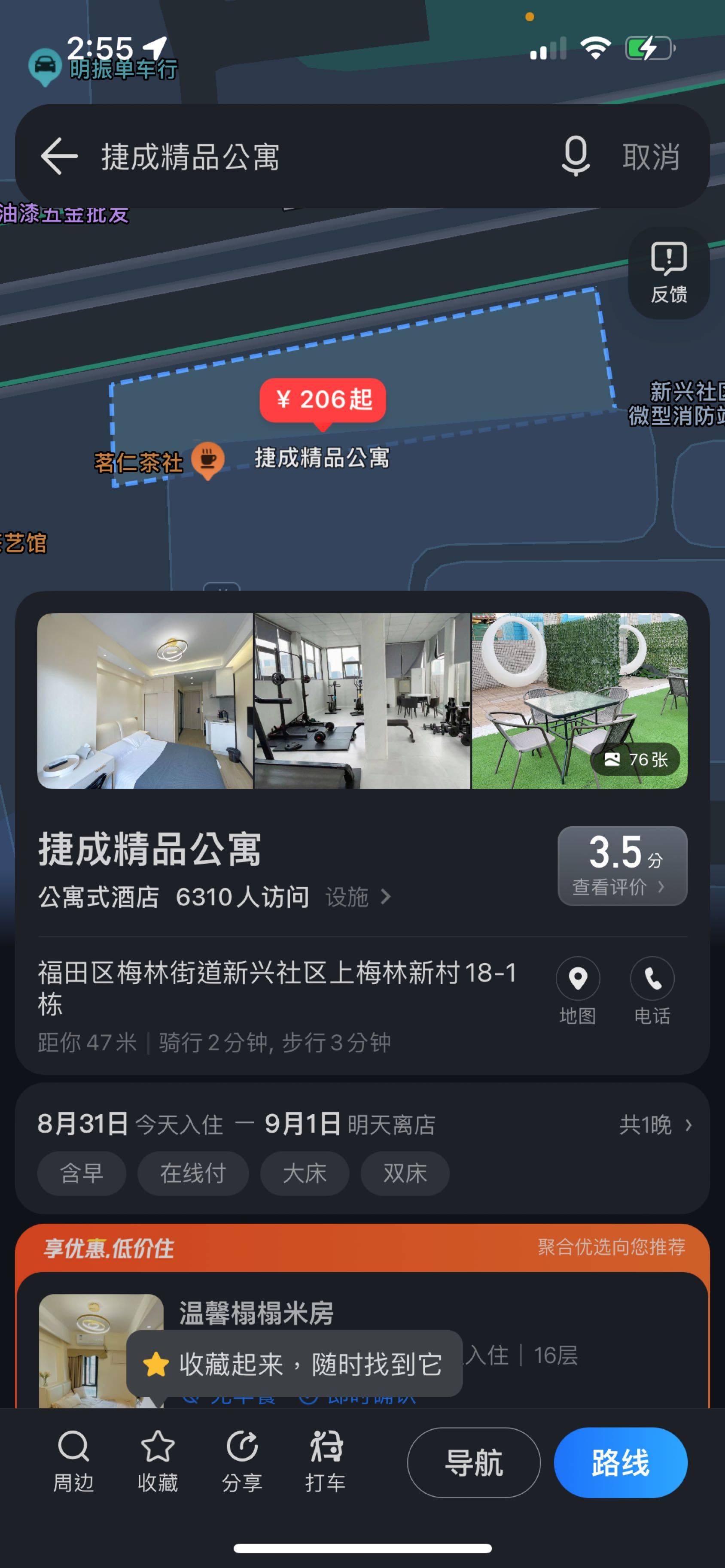Start 导航 navigation to the apartment

pyautogui.click(x=473, y=1462)
